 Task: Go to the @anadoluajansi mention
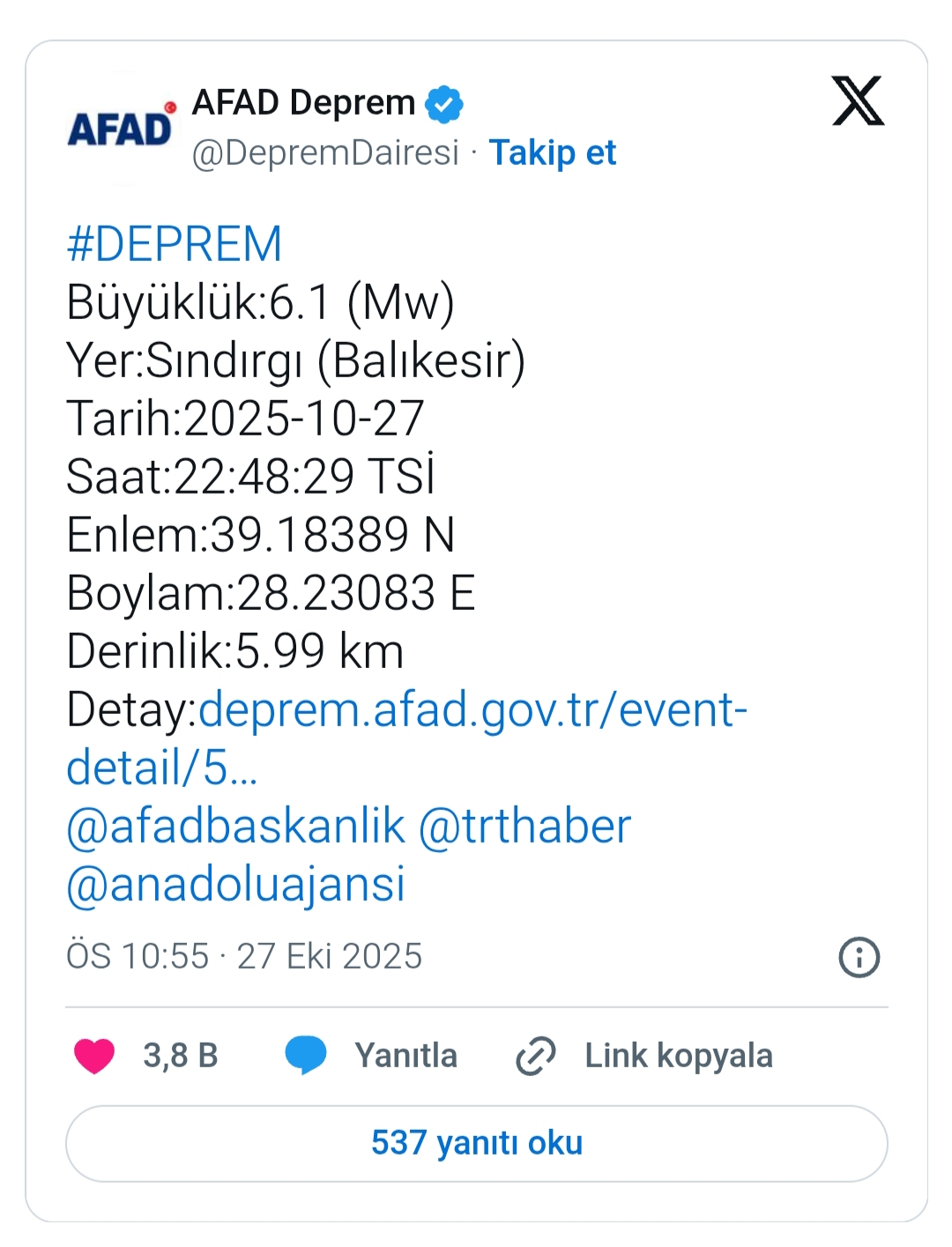(235, 885)
